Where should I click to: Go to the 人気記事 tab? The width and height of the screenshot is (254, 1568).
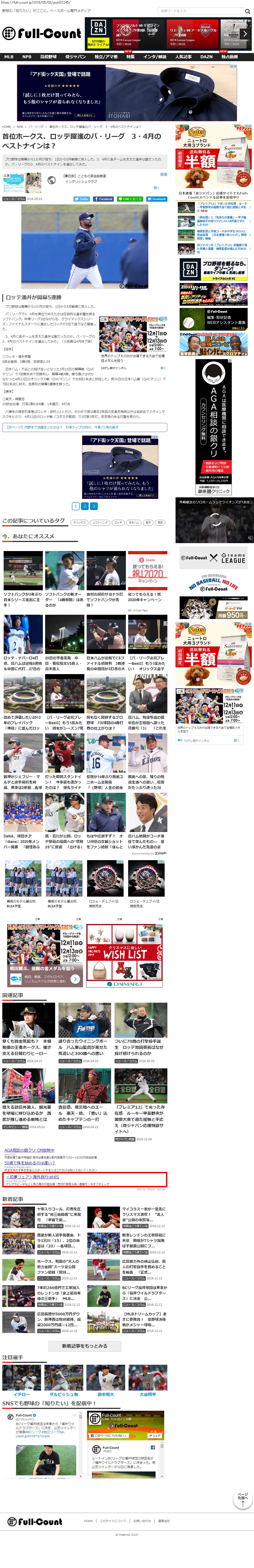183,57
